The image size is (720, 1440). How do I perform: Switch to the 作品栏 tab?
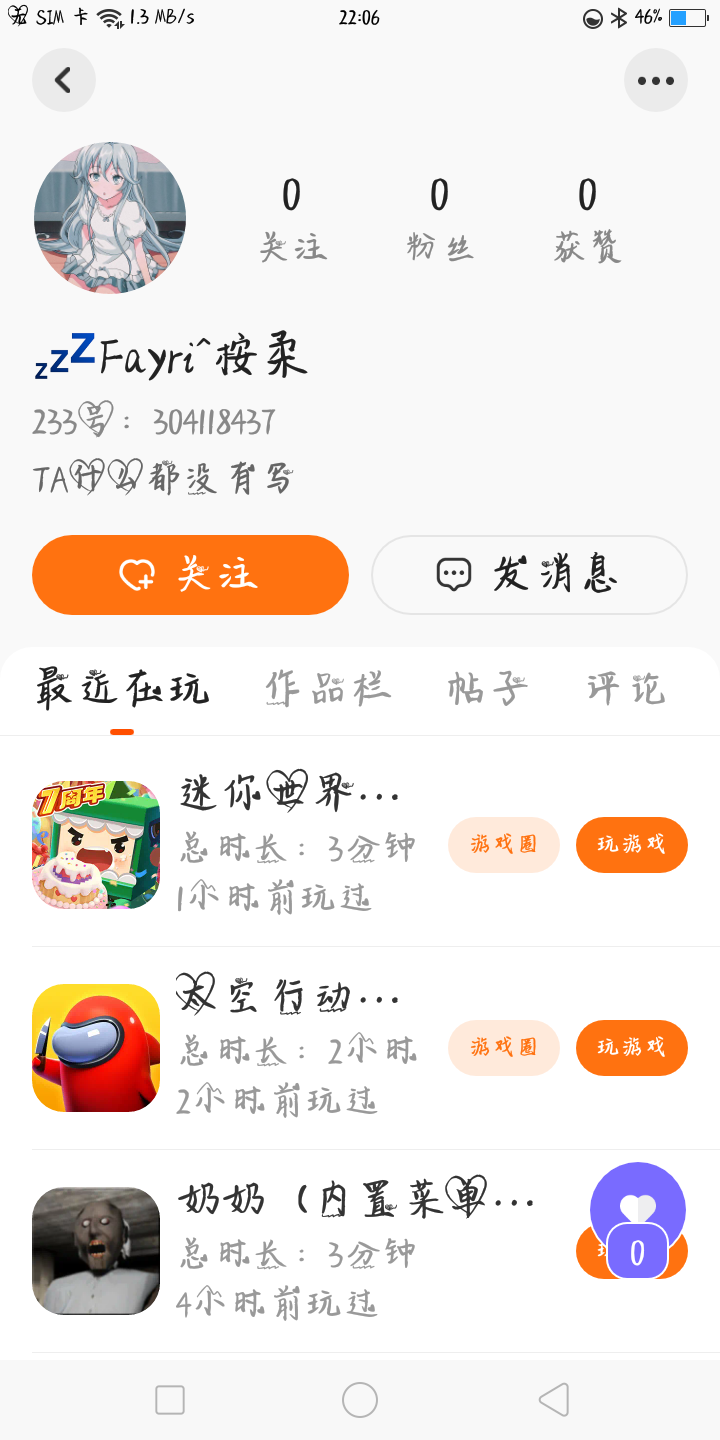pos(328,689)
